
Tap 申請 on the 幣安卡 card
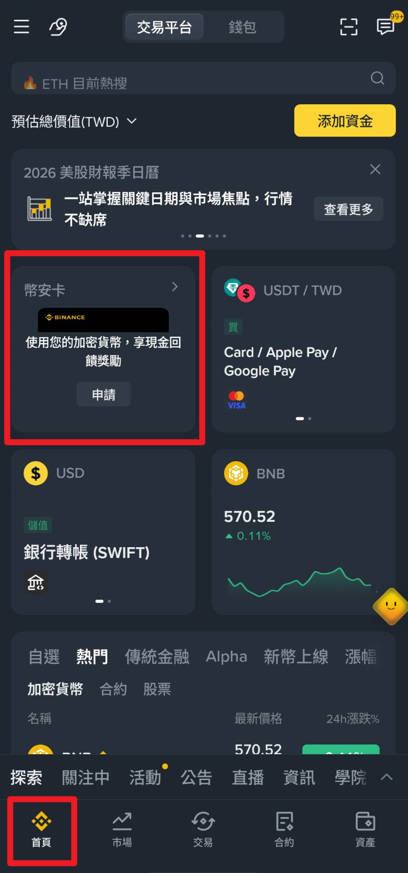[104, 394]
